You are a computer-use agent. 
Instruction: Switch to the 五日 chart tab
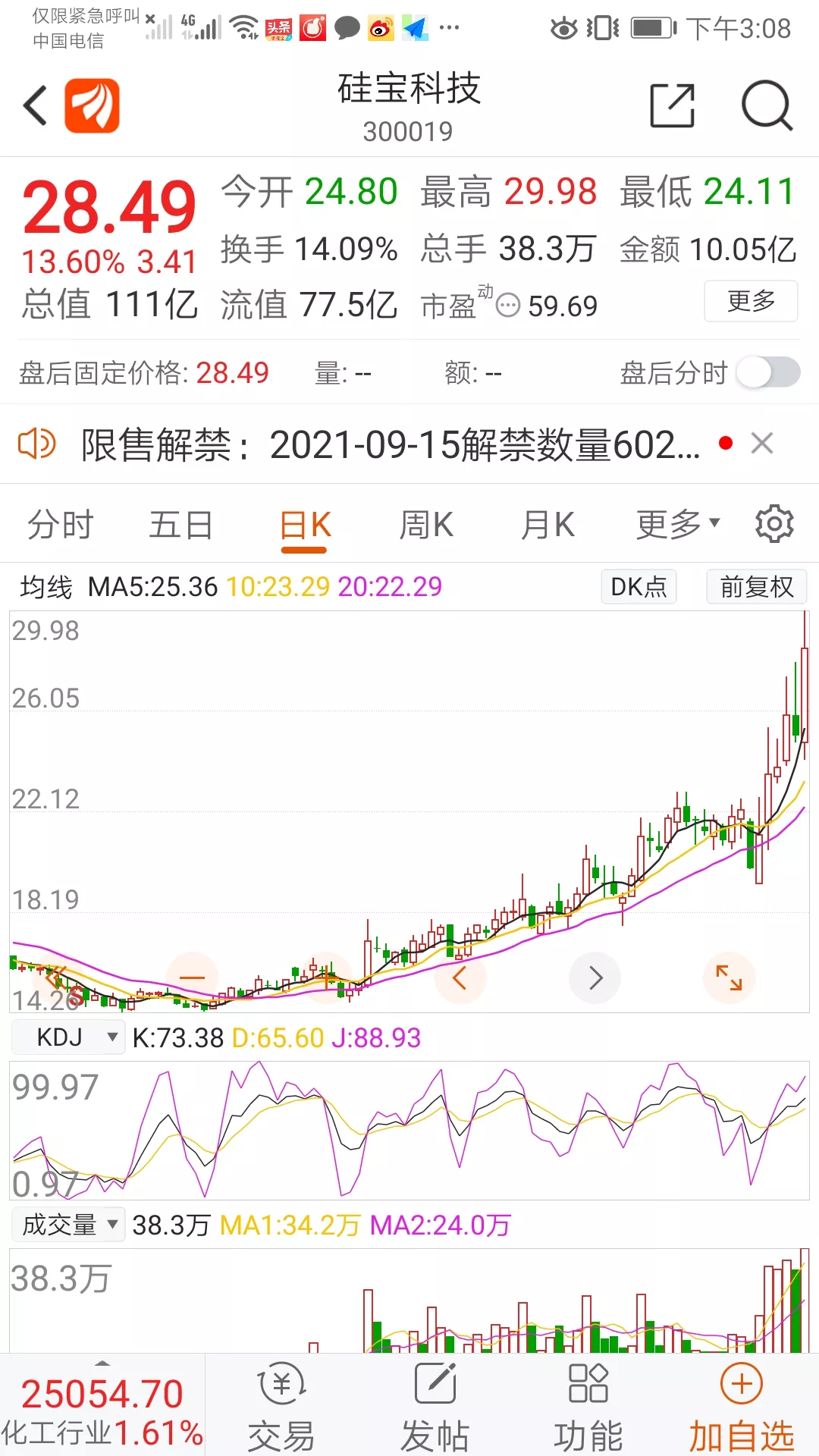180,525
